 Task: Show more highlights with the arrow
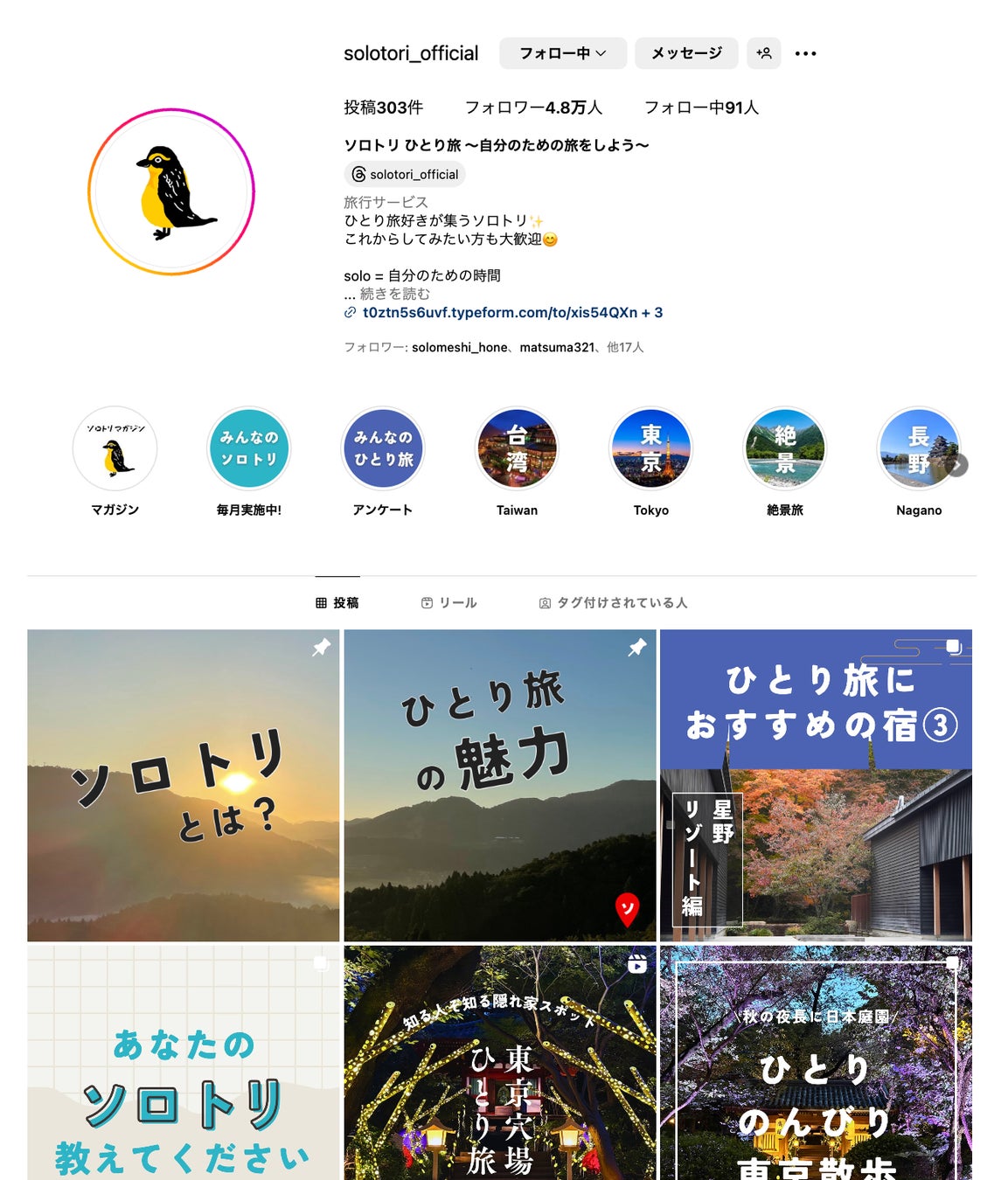tap(957, 466)
